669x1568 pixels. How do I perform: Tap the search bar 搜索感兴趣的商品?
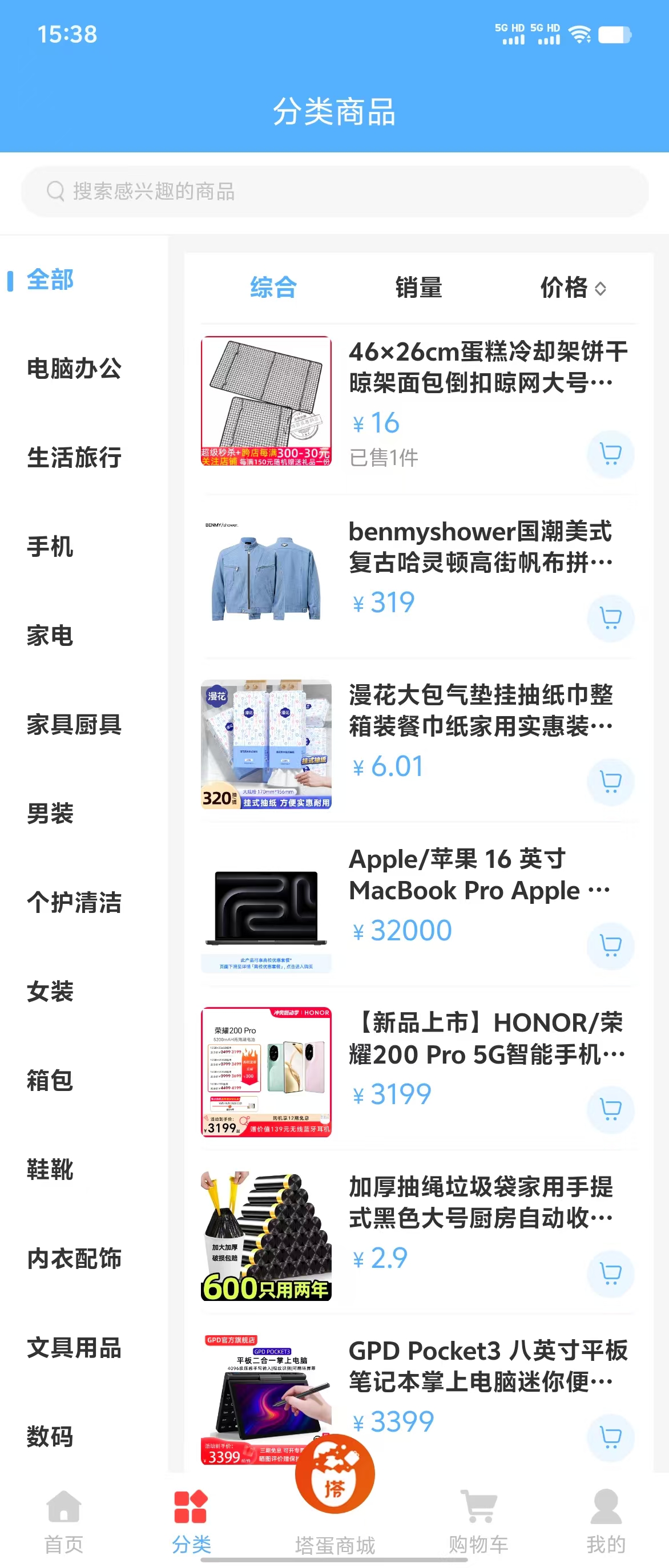pos(334,191)
